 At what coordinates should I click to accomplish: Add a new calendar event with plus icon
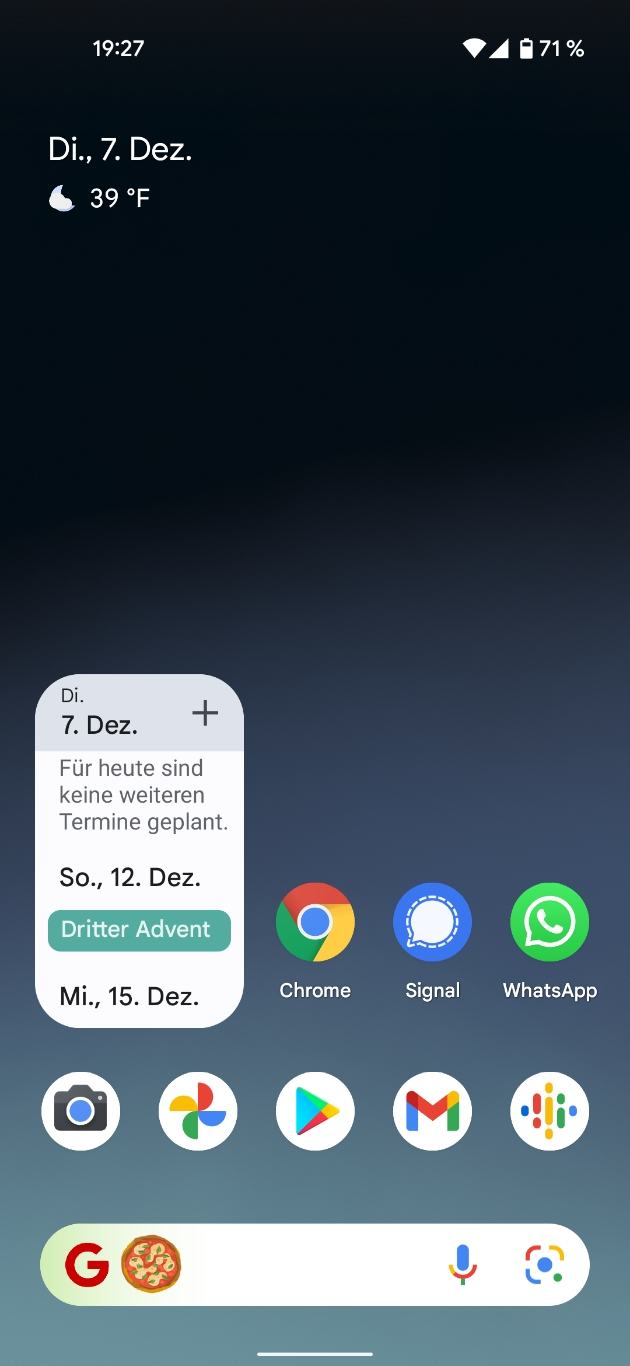[205, 713]
